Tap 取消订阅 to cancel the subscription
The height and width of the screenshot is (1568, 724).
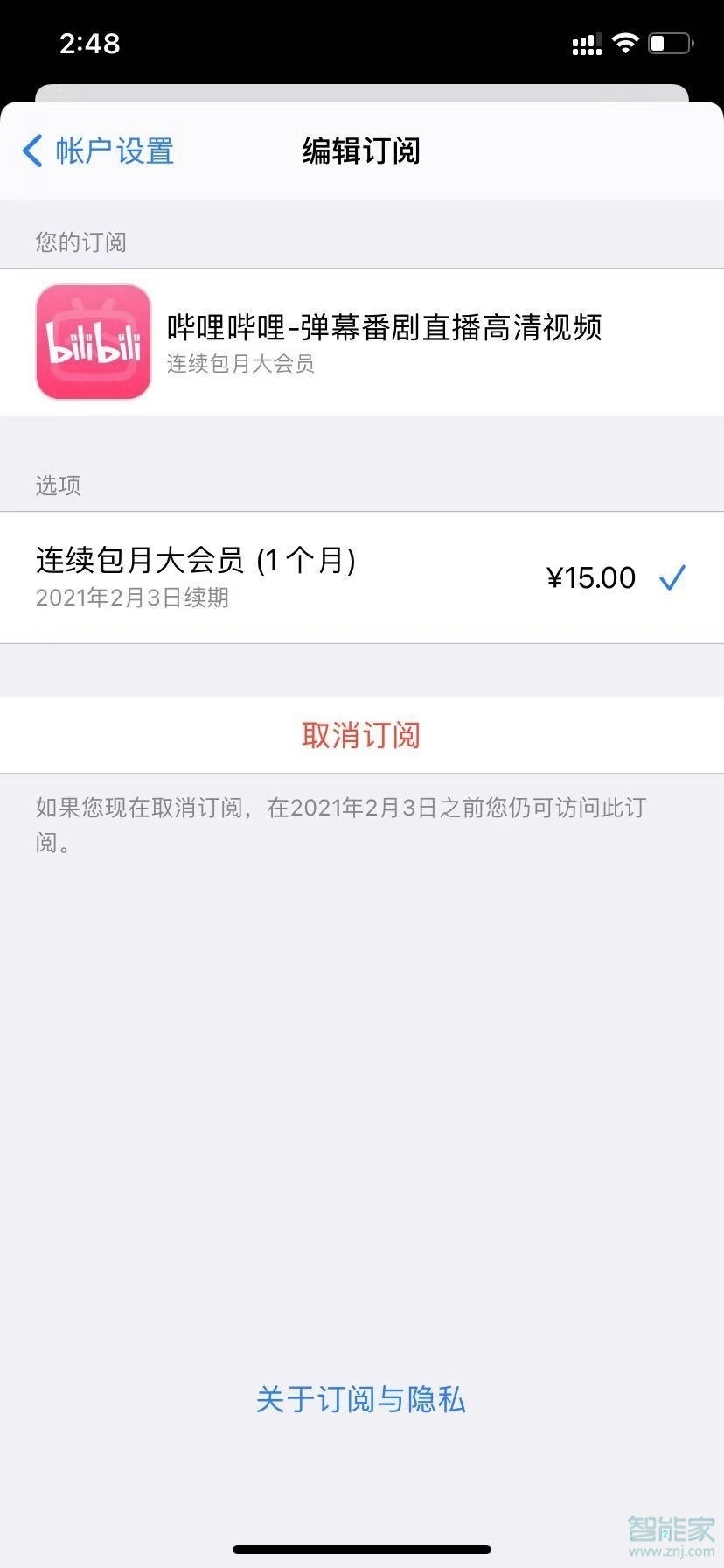pyautogui.click(x=361, y=735)
